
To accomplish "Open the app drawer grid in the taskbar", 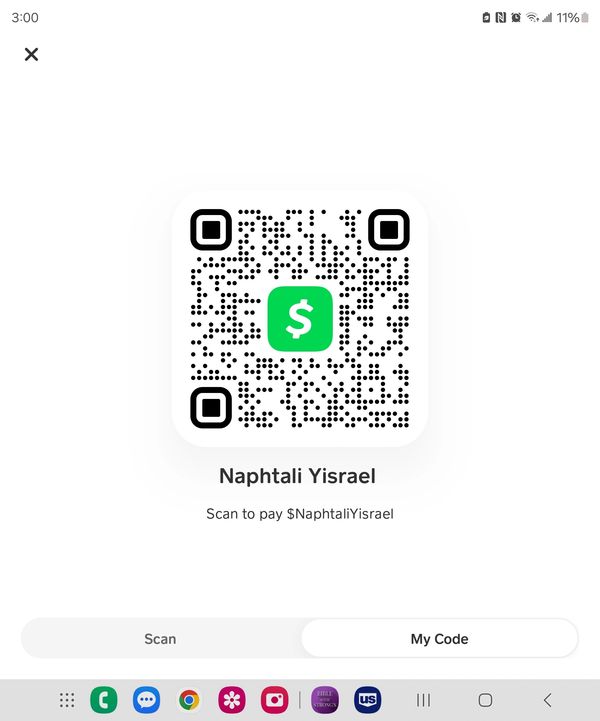I will pyautogui.click(x=67, y=700).
